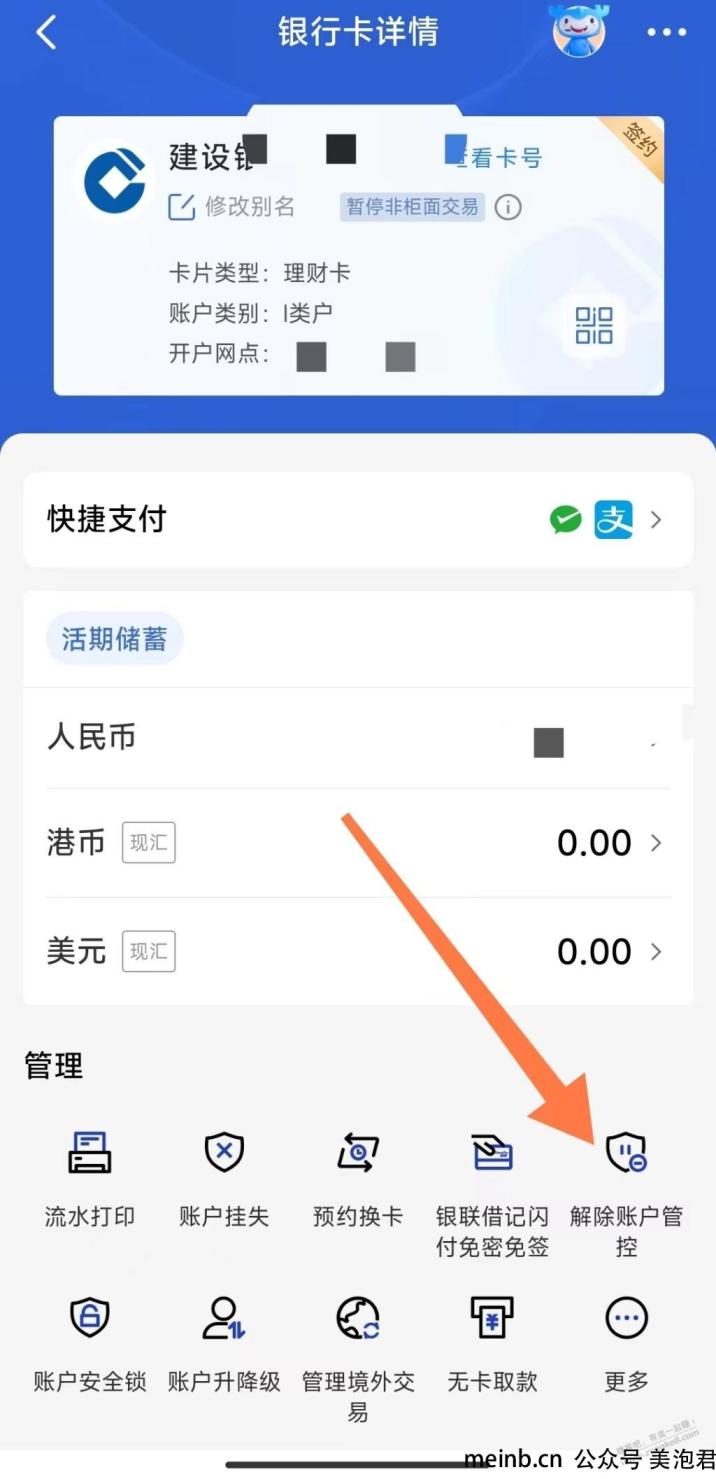The width and height of the screenshot is (716, 1479).
Task: Open the mascot assistant icon
Action: click(x=578, y=30)
